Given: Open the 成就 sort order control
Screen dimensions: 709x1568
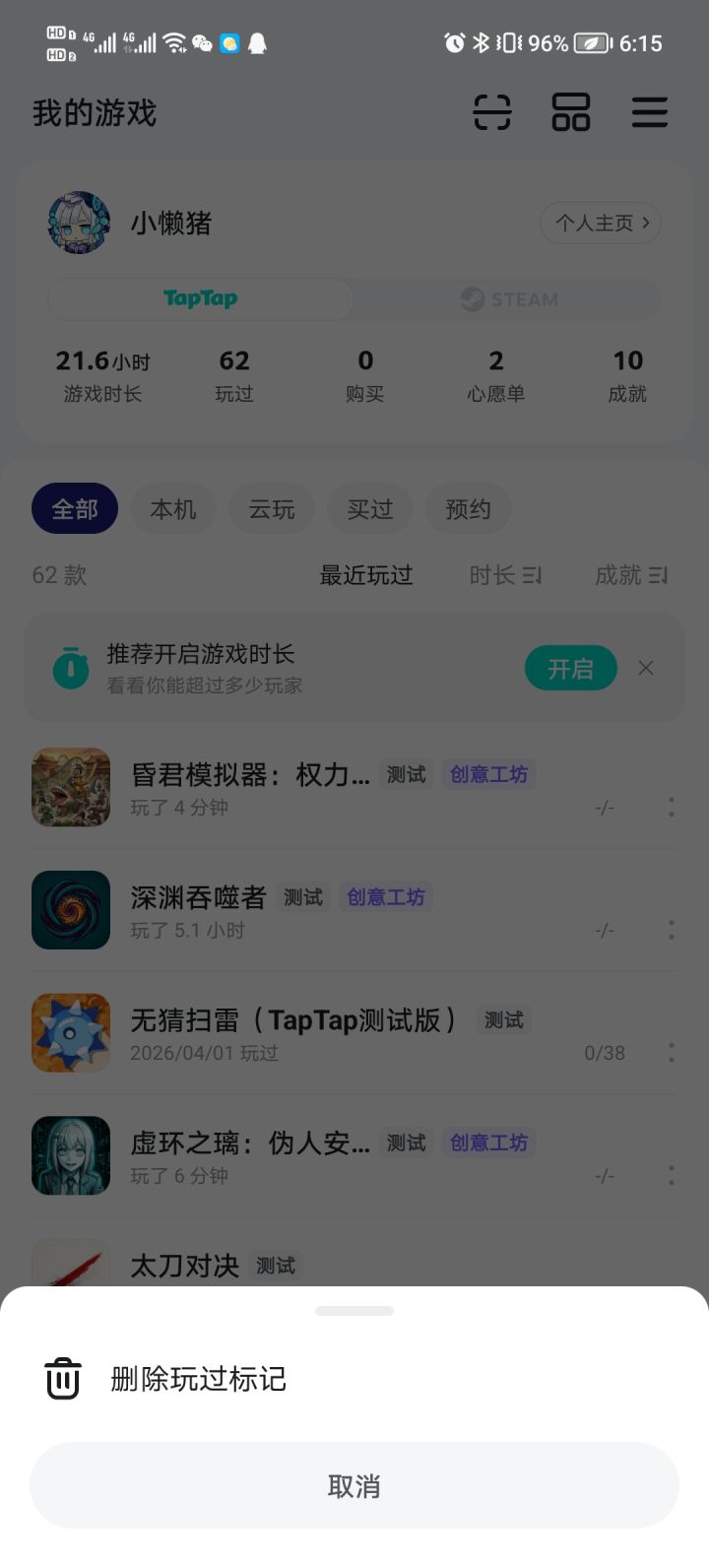Looking at the screenshot, I should coord(630,575).
